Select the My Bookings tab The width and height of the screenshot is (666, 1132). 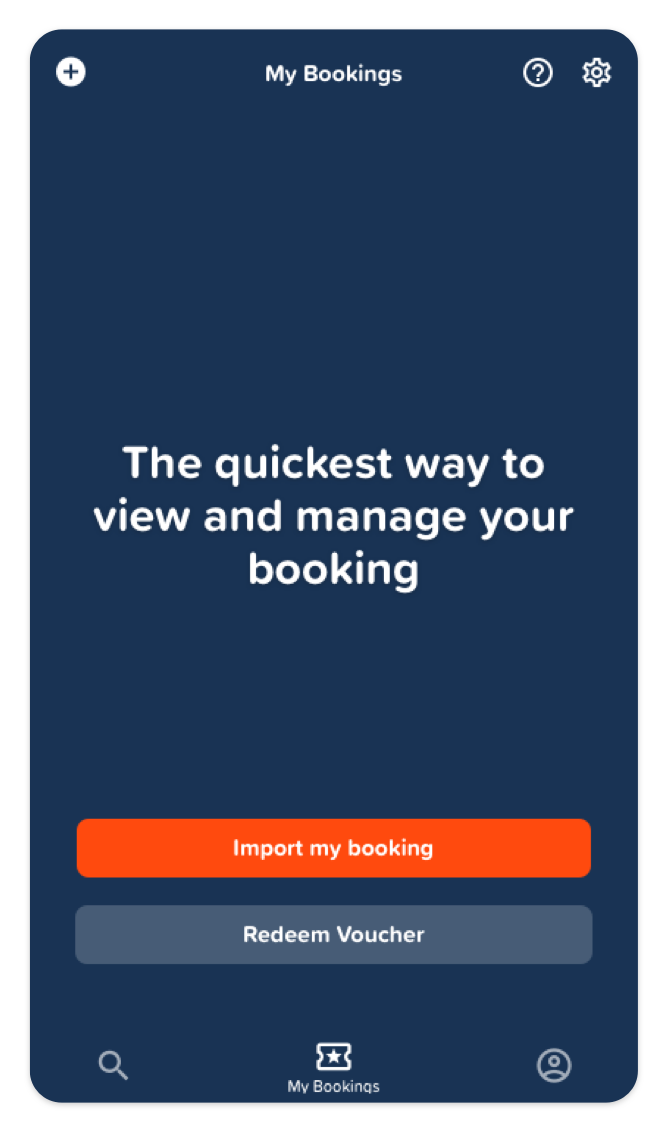click(333, 1067)
